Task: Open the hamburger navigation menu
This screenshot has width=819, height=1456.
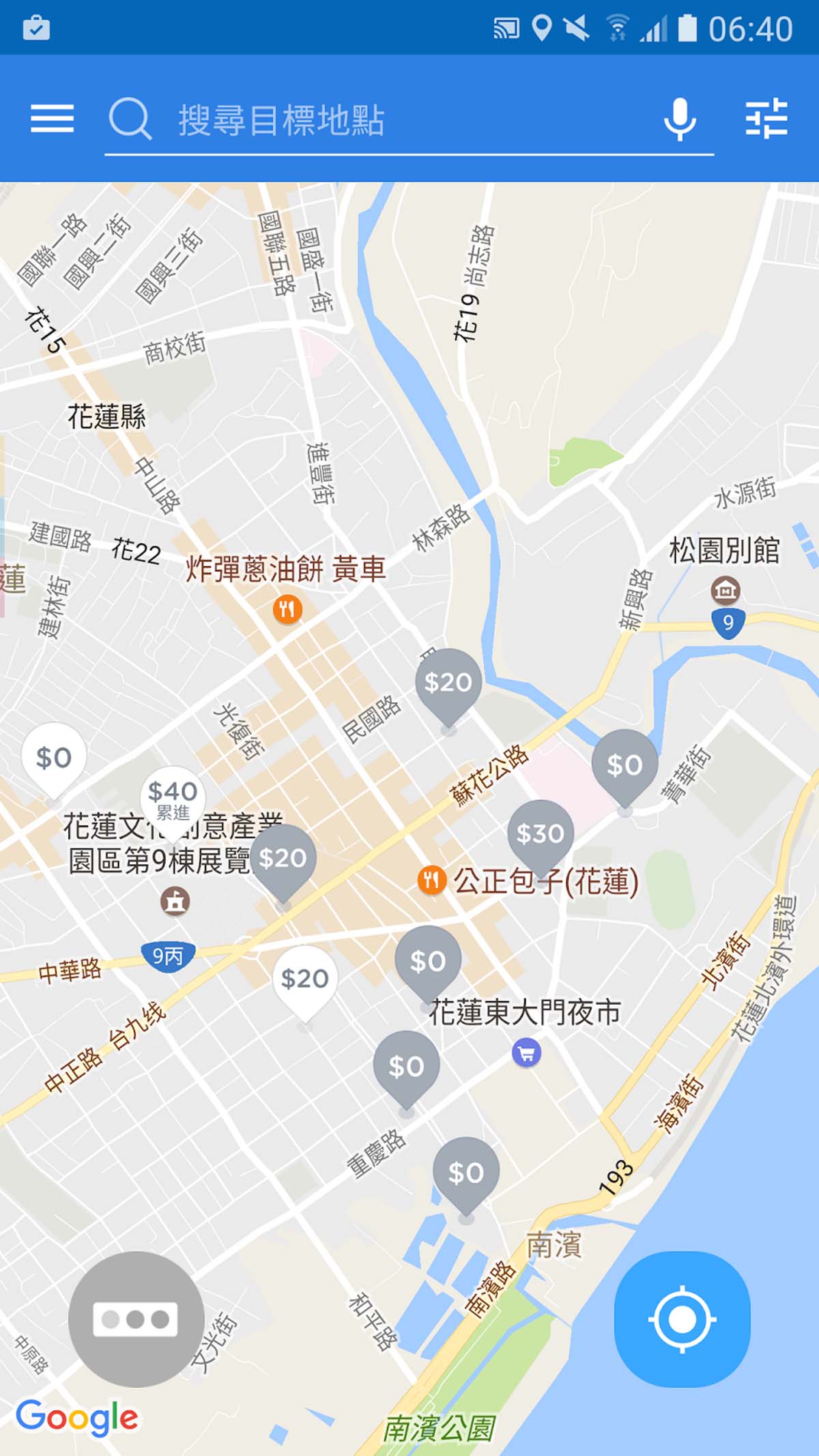Action: [x=52, y=119]
